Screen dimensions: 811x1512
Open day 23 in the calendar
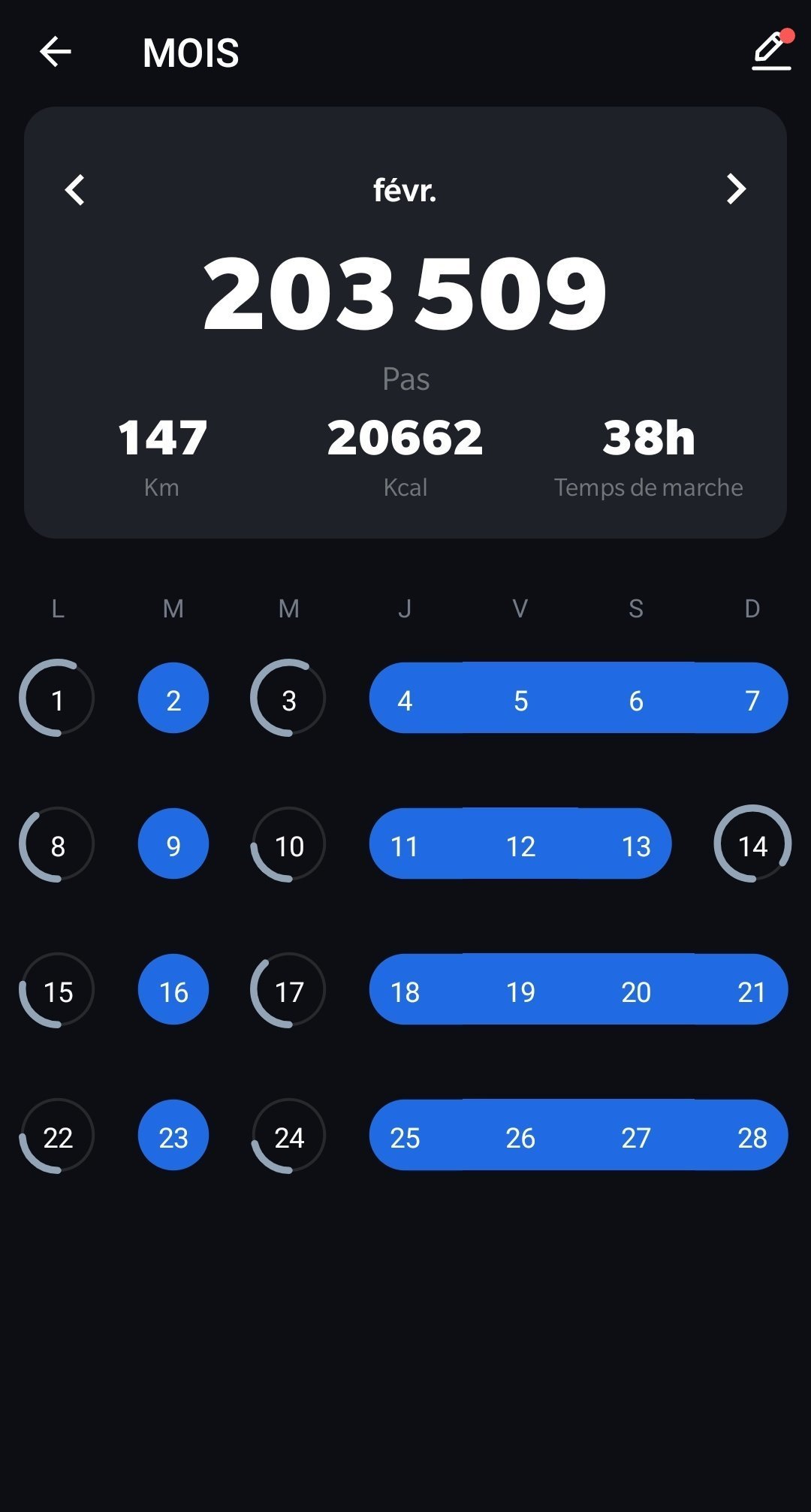point(173,1136)
